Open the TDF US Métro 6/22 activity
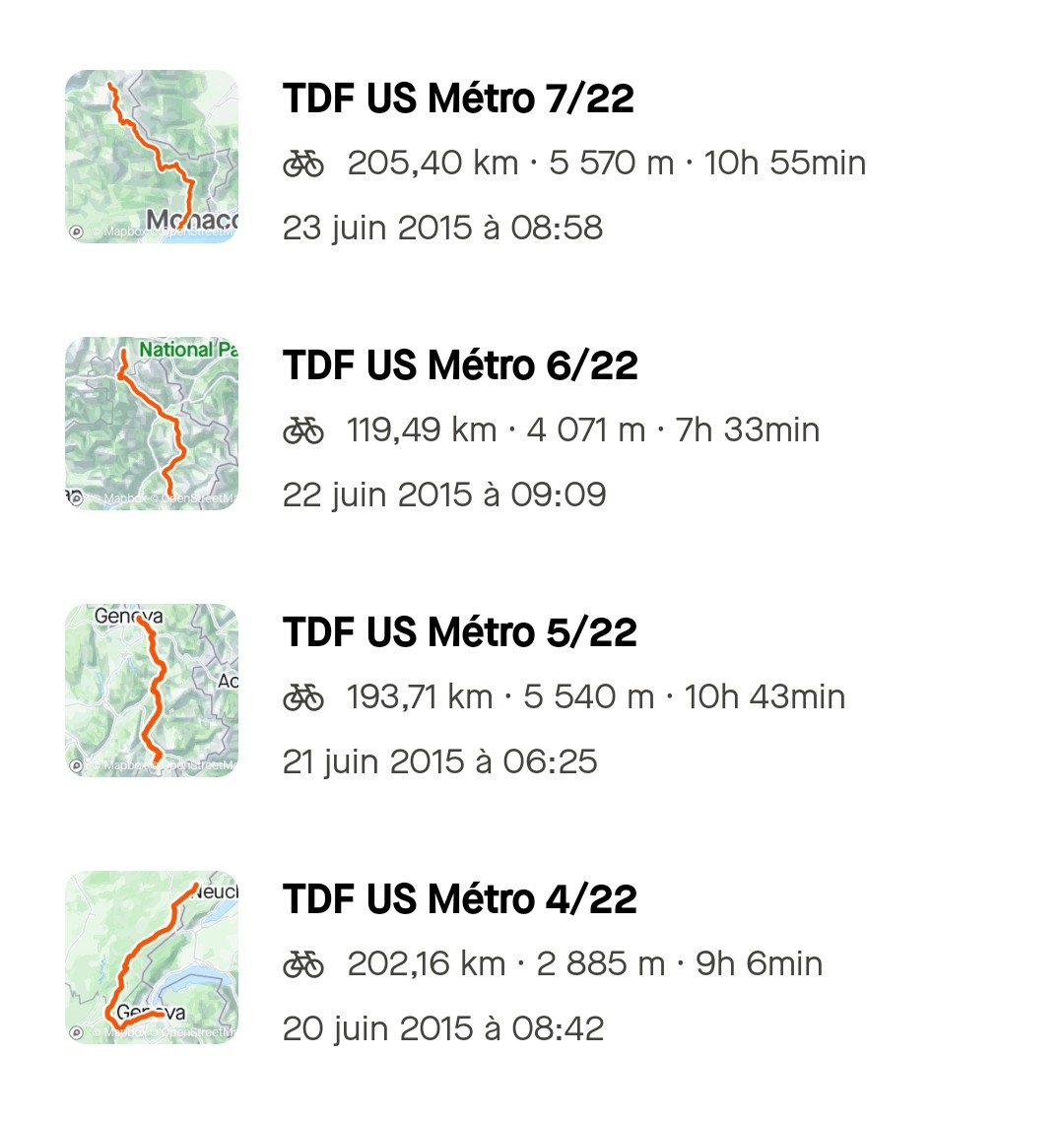This screenshot has height=1122, width=1064. tap(460, 366)
